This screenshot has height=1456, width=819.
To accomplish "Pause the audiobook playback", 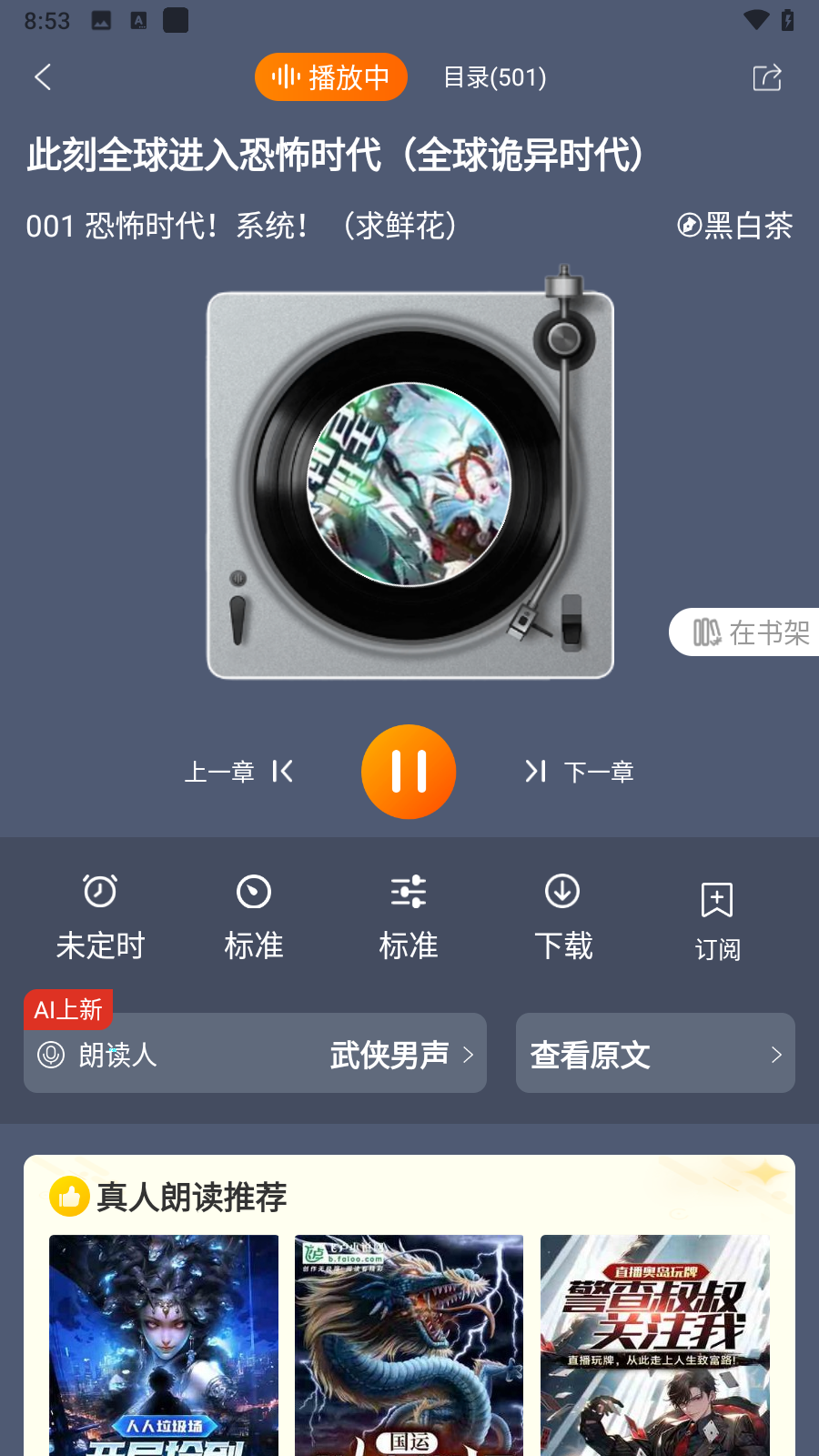I will pos(409,771).
